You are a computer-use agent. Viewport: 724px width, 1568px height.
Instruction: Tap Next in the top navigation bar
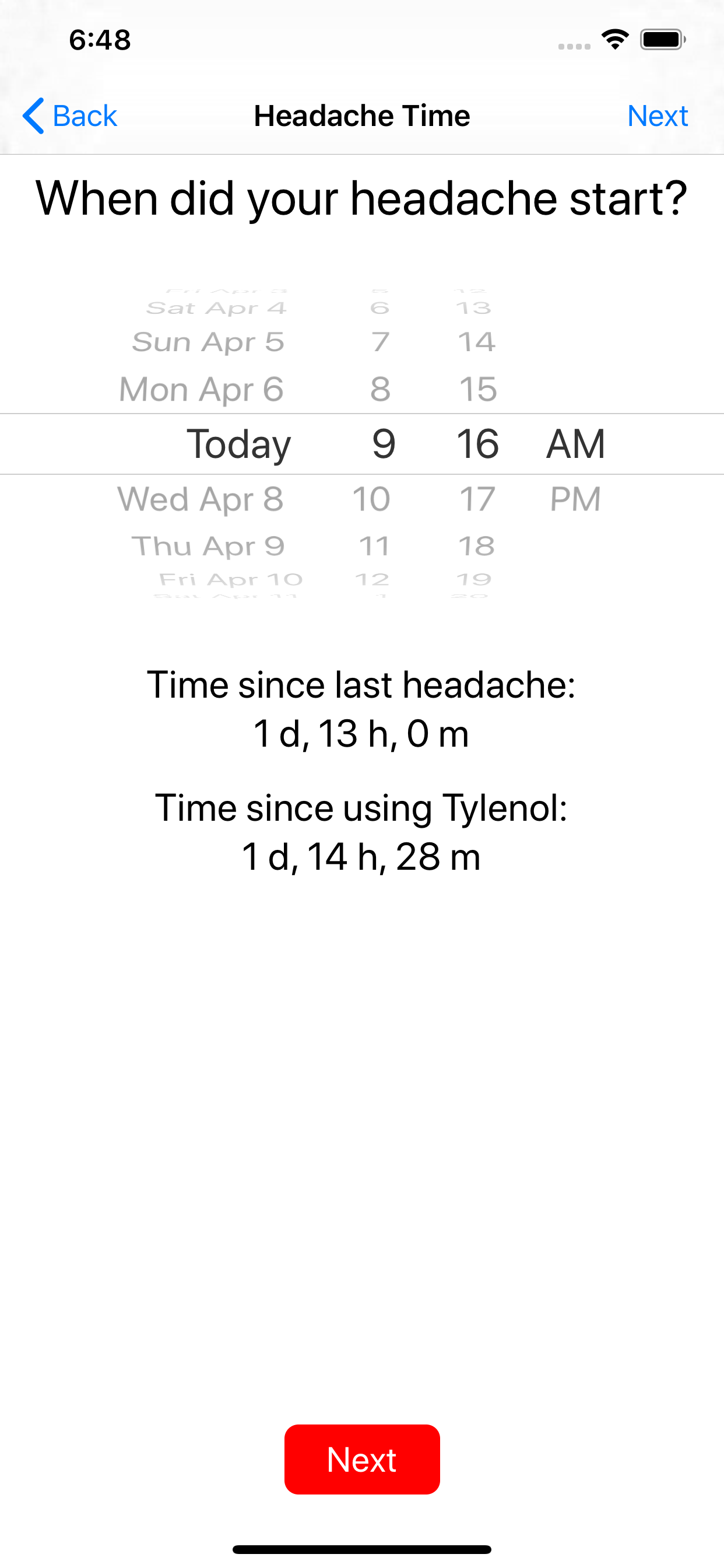coord(657,116)
